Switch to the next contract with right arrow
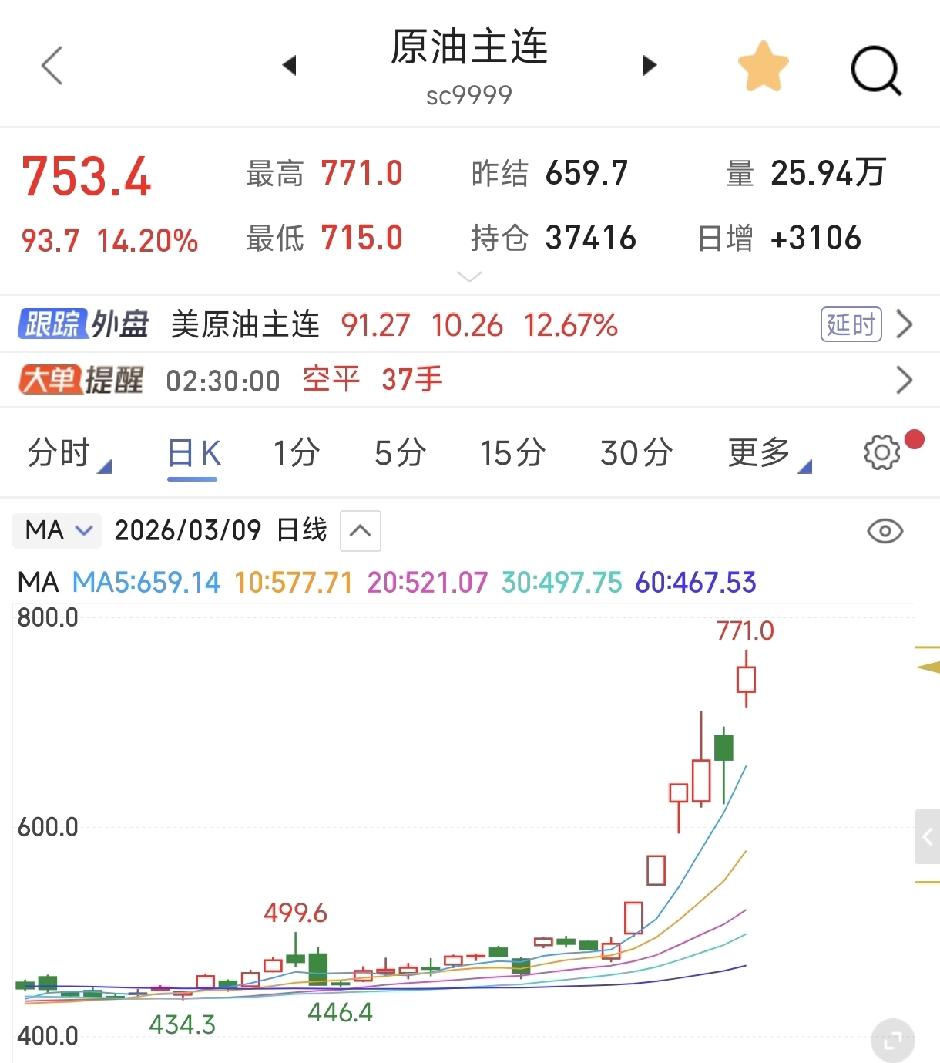 [x=649, y=66]
